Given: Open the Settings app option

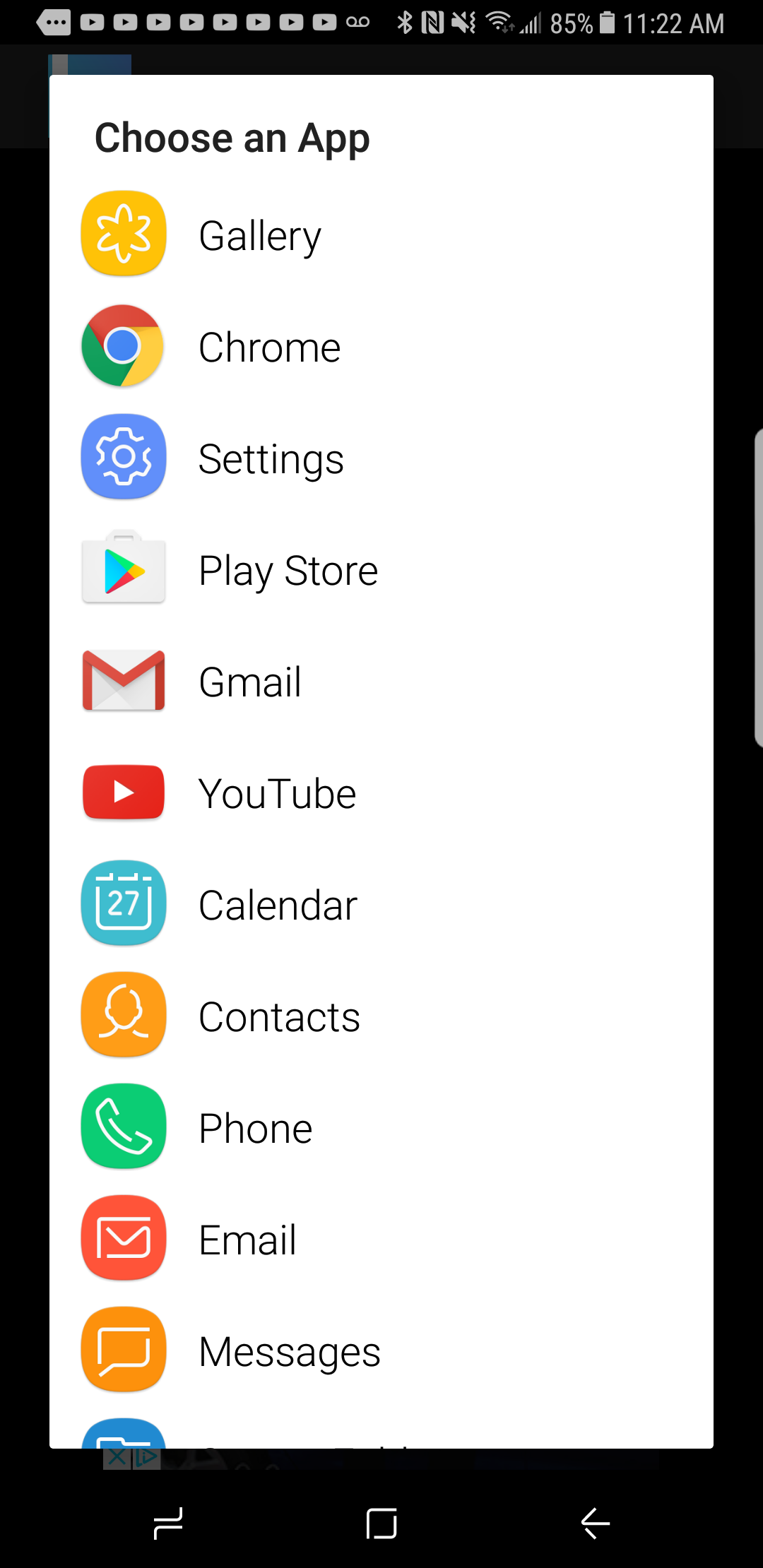Looking at the screenshot, I should (271, 458).
